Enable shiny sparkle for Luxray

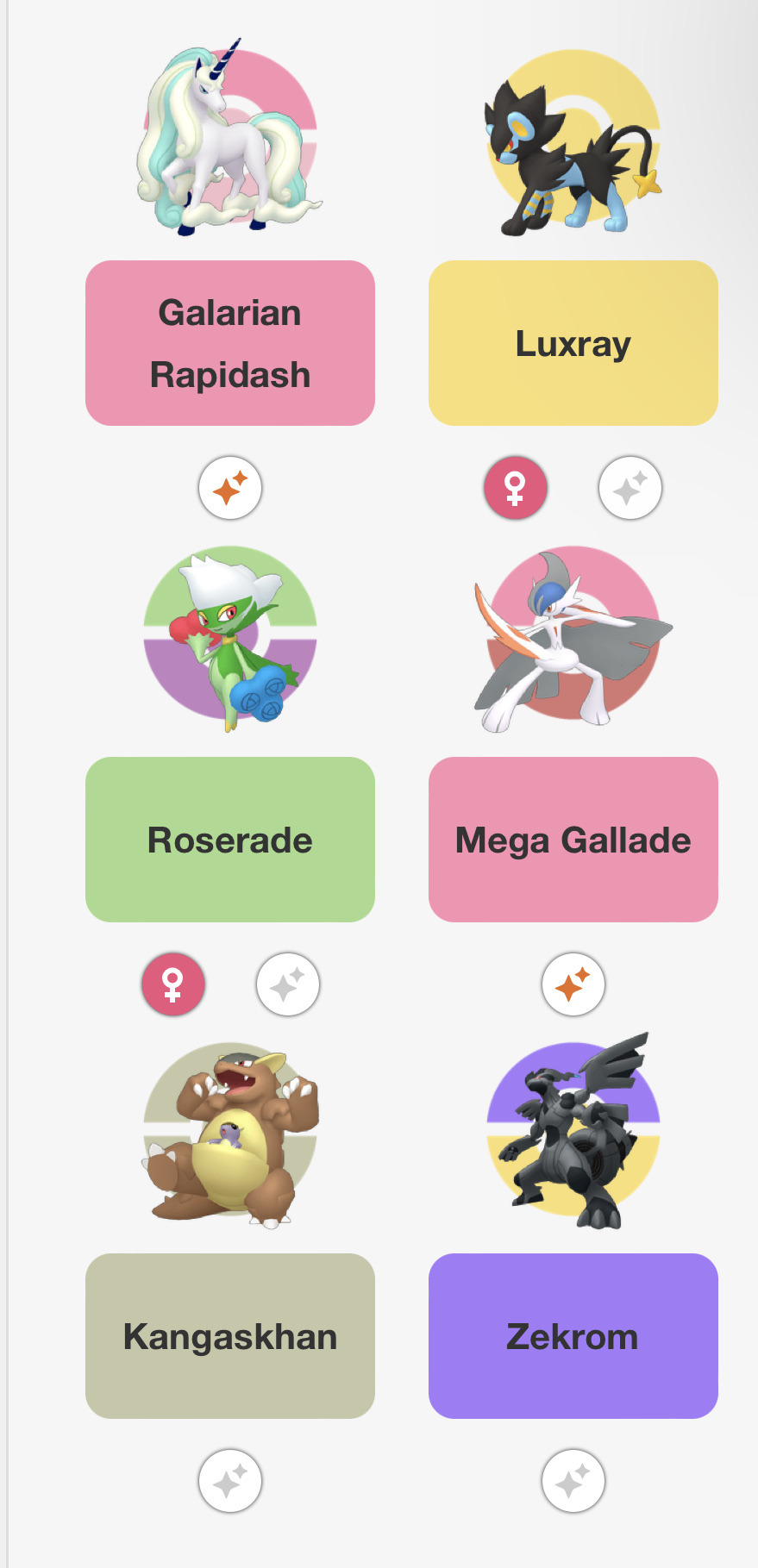click(x=630, y=489)
